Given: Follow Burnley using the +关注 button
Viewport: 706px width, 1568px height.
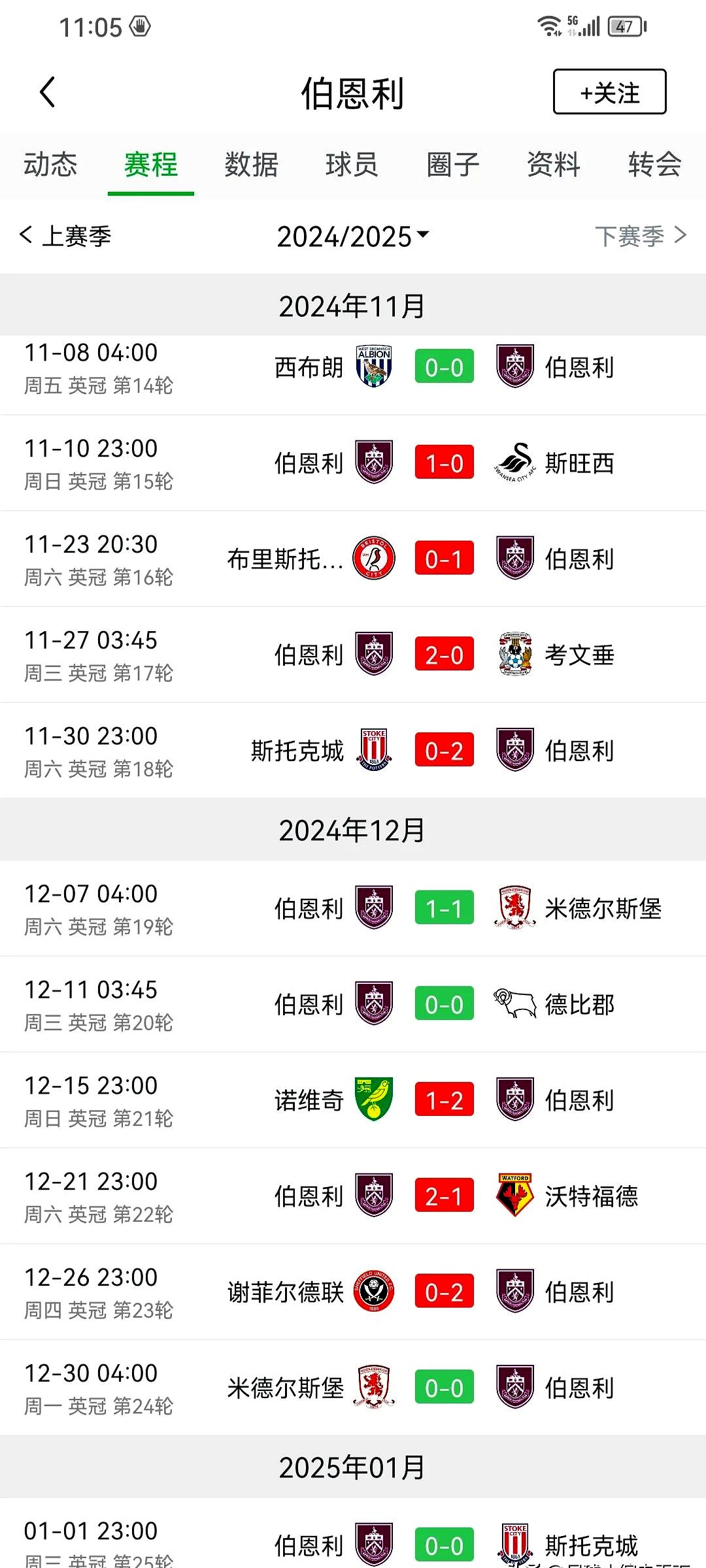Looking at the screenshot, I should point(609,91).
